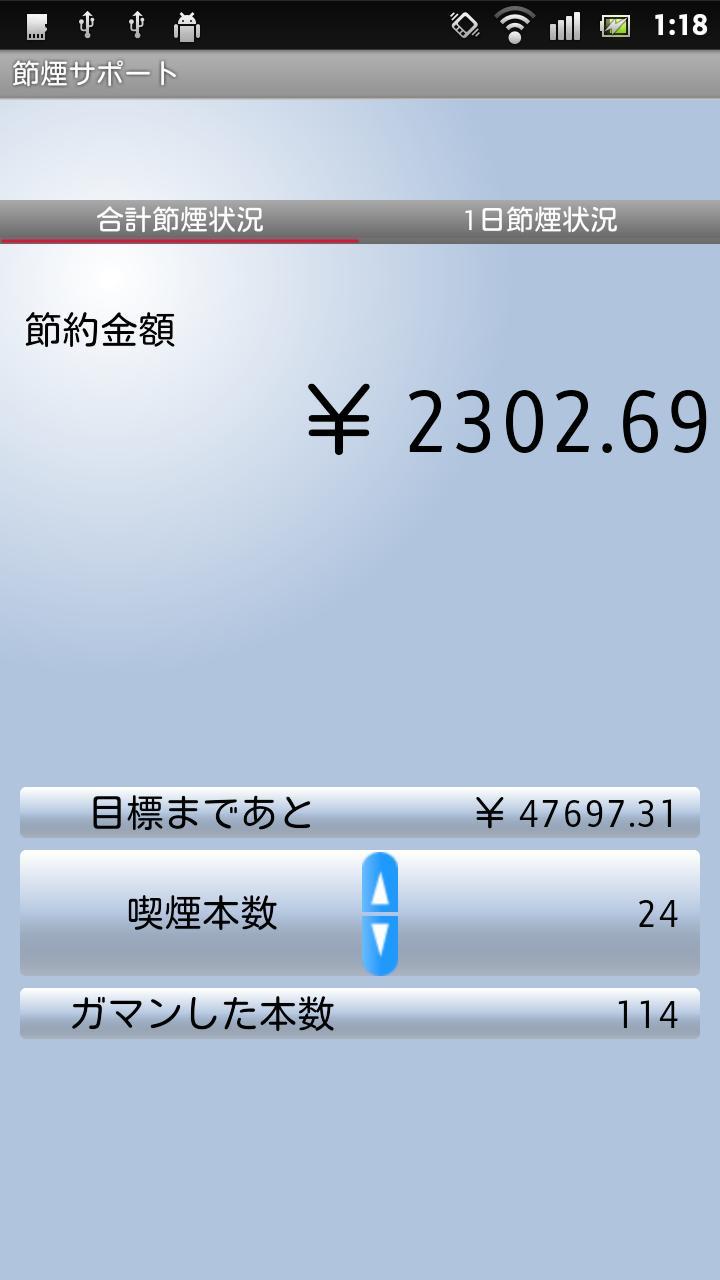Viewport: 720px width, 1280px height.
Task: Switch to the 1日節煙状況 tab
Action: pos(540,220)
